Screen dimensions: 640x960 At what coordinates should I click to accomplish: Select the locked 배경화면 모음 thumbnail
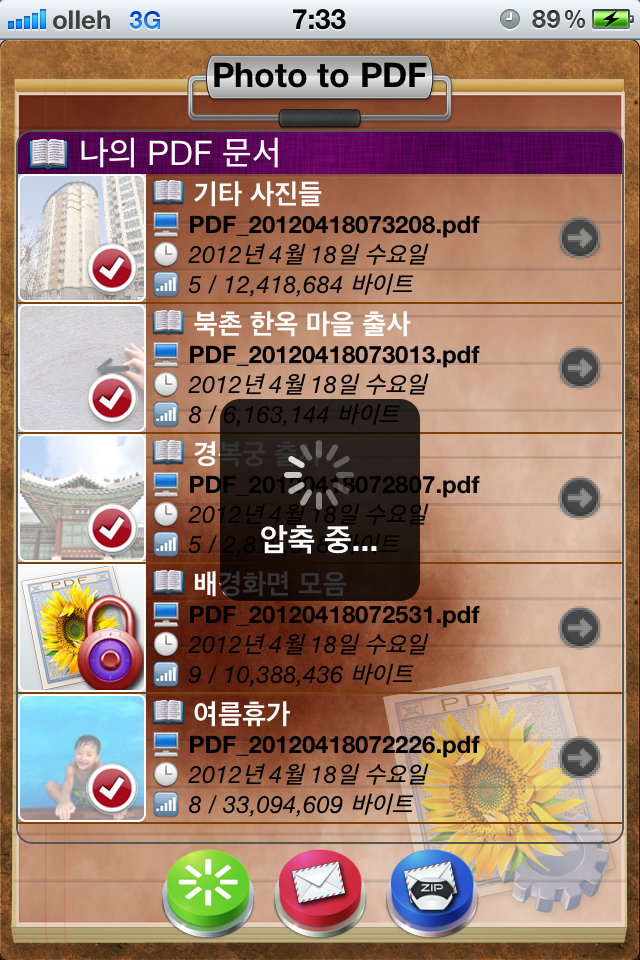[82, 627]
